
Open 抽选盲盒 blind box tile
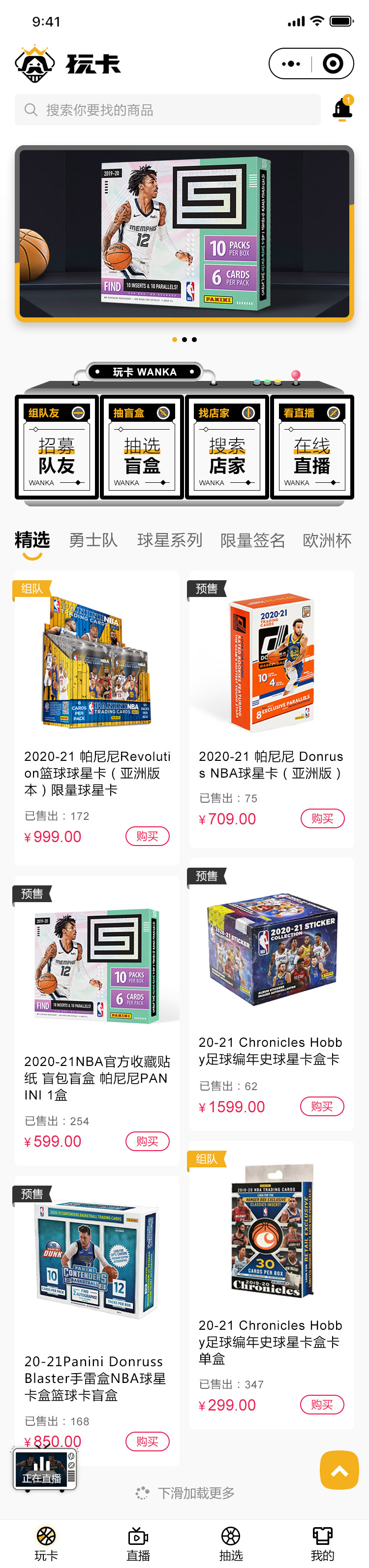[142, 447]
